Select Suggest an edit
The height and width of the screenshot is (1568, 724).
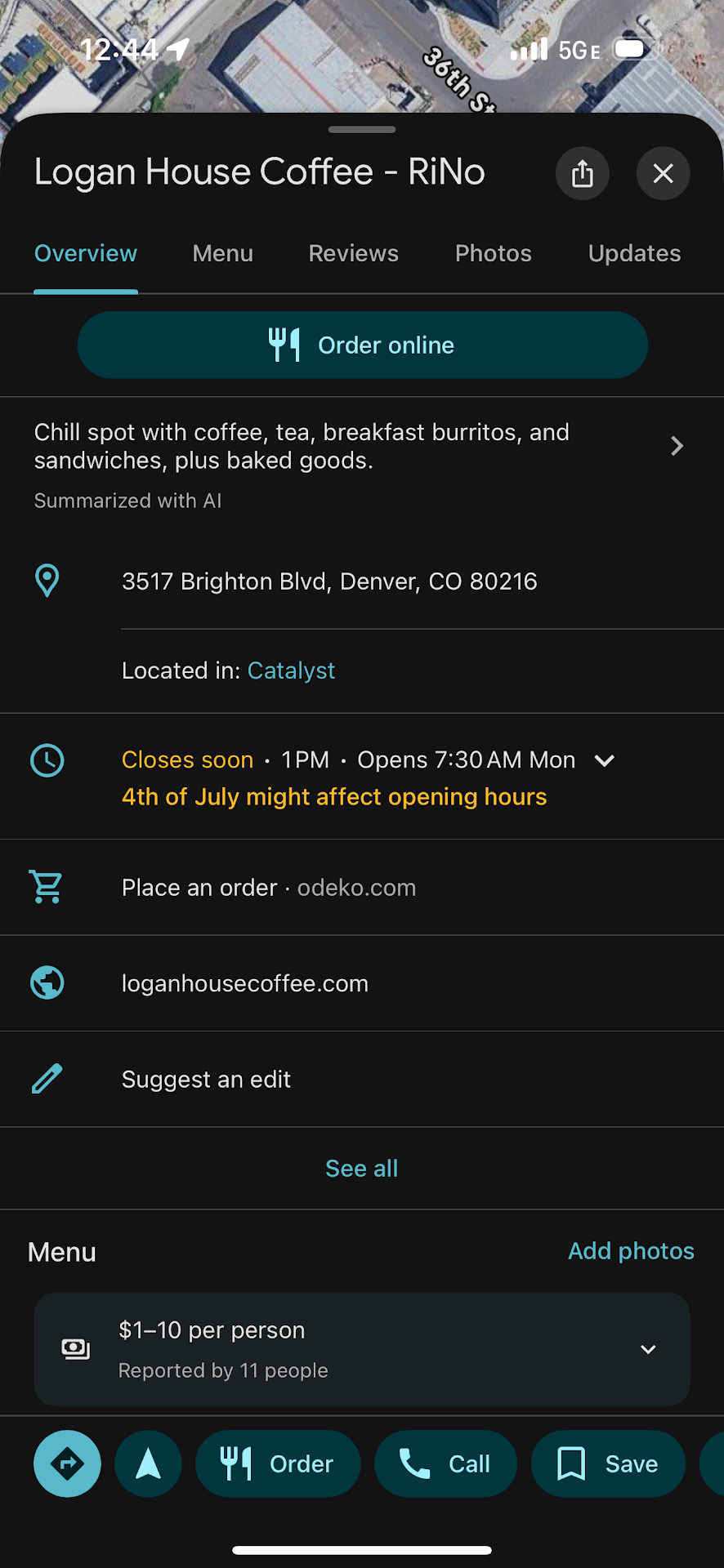206,1080
